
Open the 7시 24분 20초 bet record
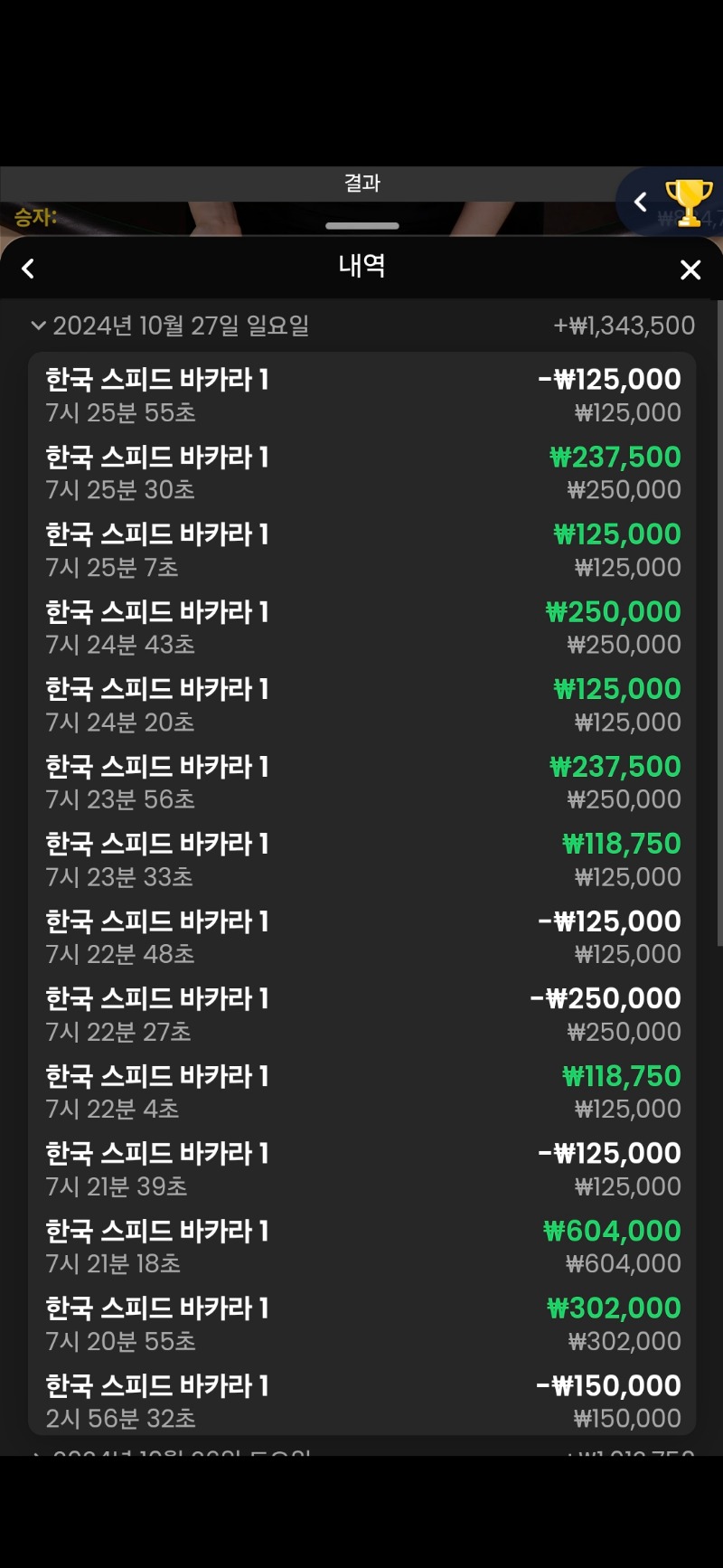tap(361, 705)
